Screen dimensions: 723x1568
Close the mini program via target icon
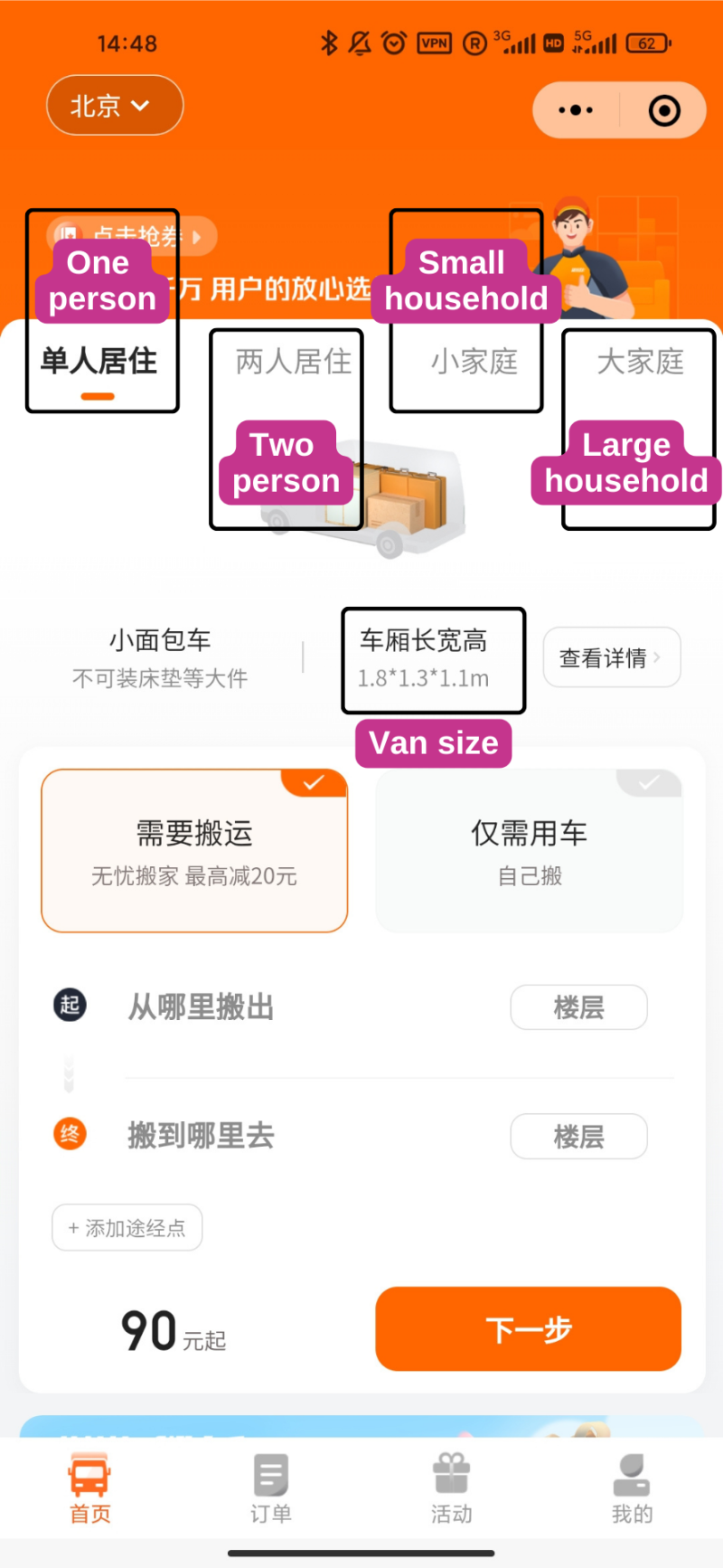point(664,110)
